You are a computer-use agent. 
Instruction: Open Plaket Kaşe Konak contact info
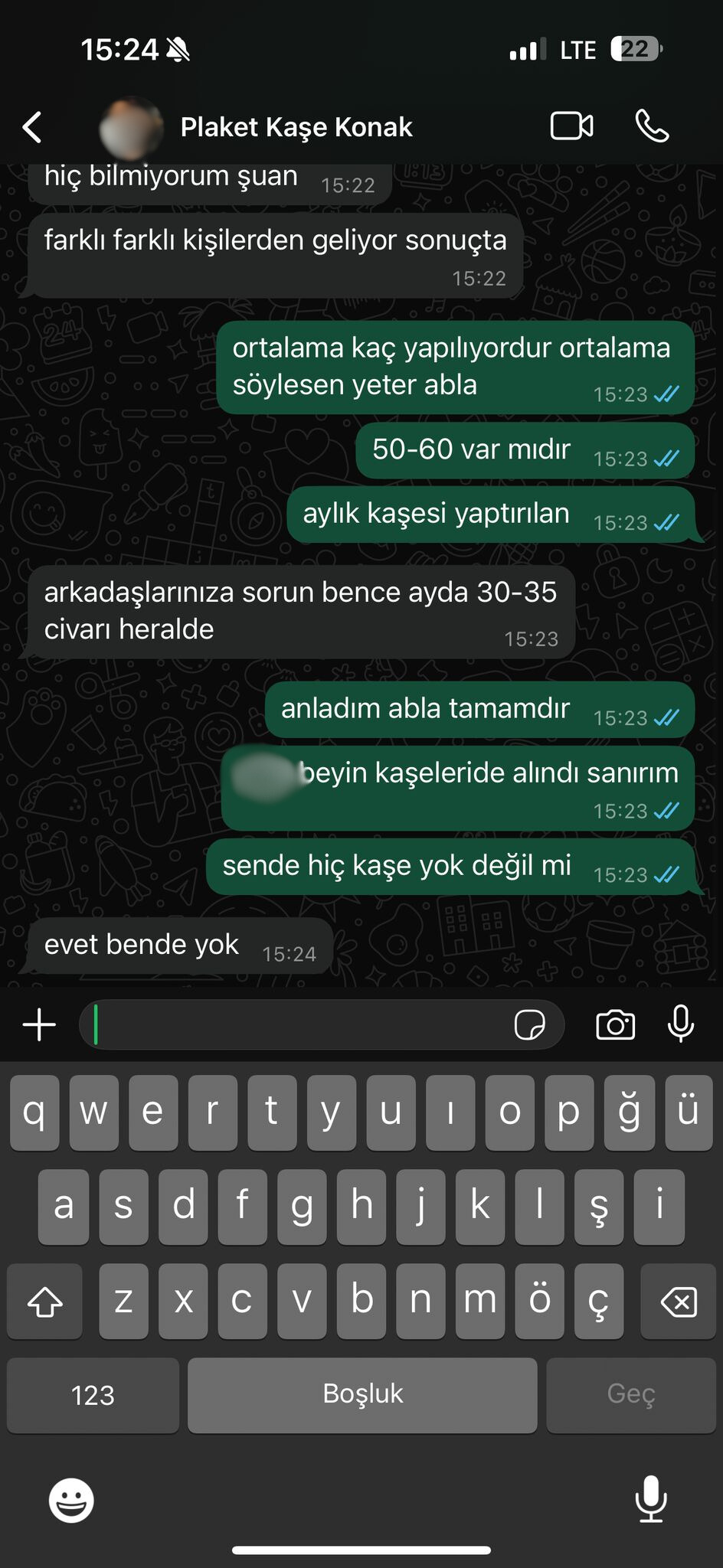point(296,127)
